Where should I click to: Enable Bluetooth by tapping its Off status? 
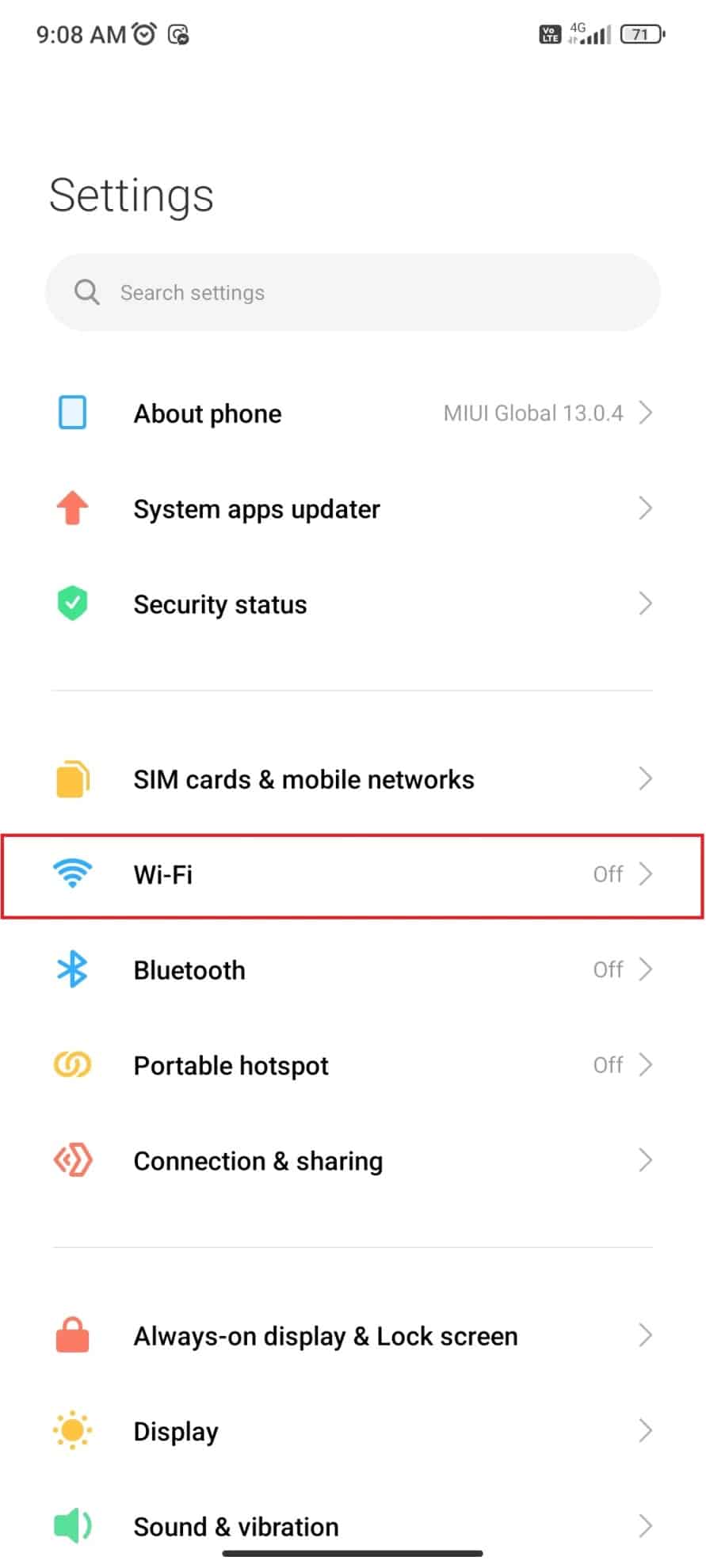[609, 969]
